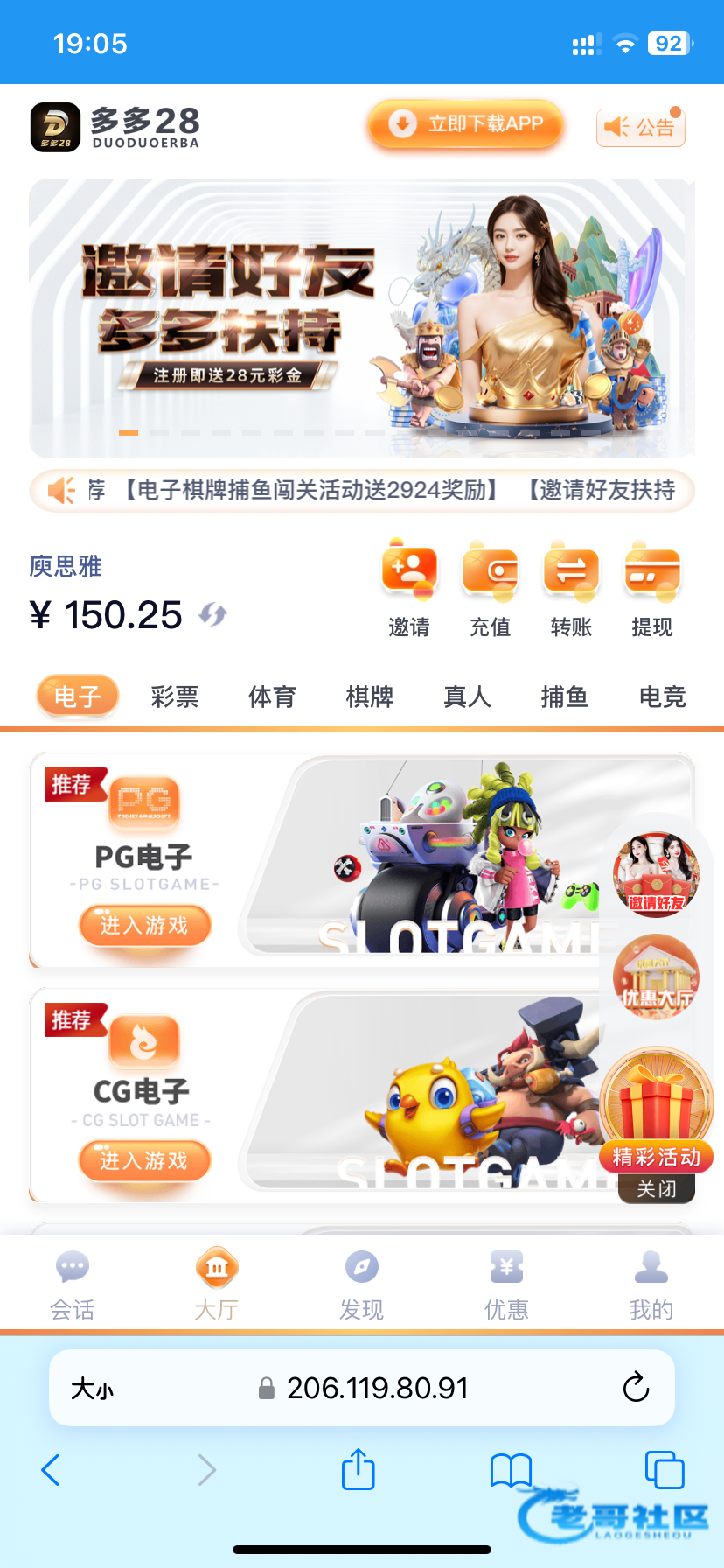Go to the 发现 tab
The image size is (724, 1568).
[x=361, y=1283]
